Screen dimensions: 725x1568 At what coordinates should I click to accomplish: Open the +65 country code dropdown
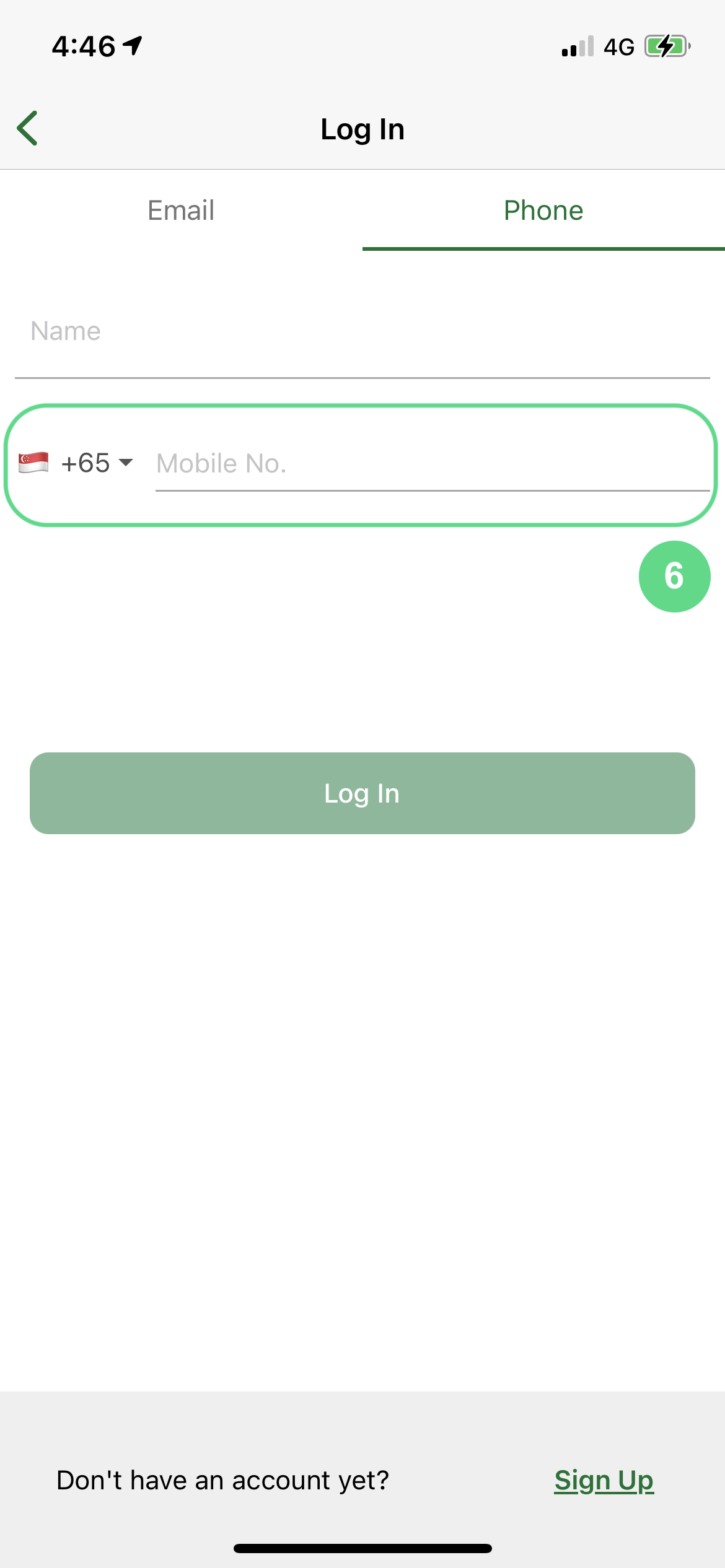77,463
